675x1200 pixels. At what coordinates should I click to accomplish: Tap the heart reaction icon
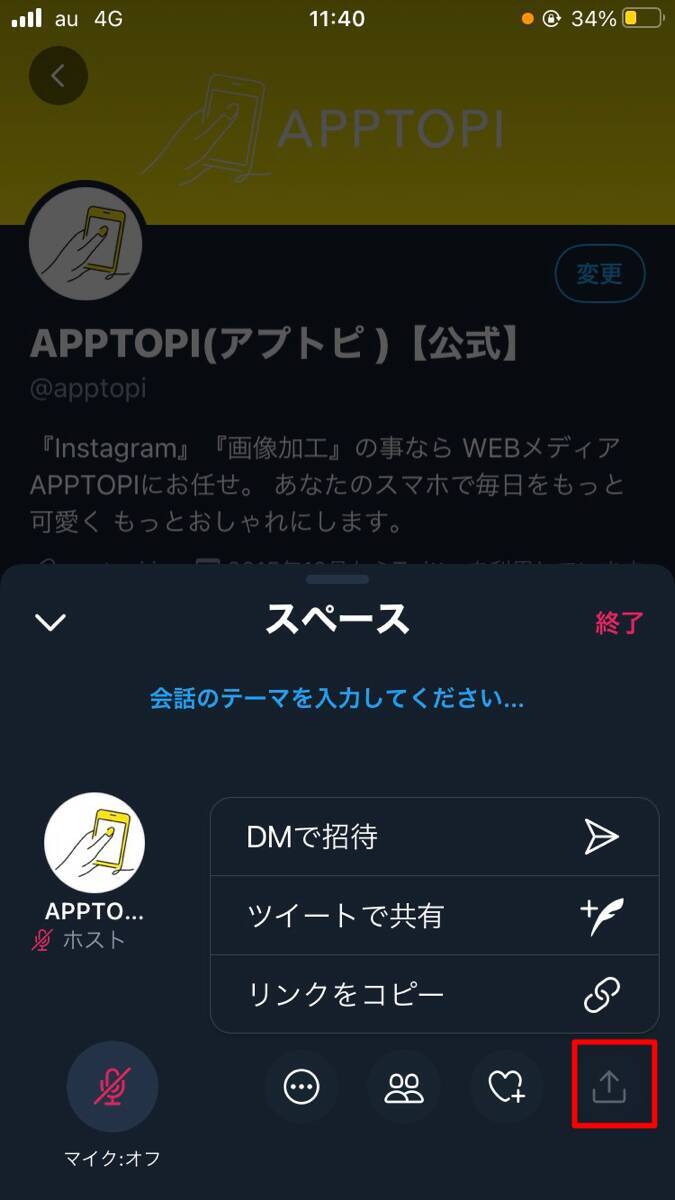point(506,1087)
